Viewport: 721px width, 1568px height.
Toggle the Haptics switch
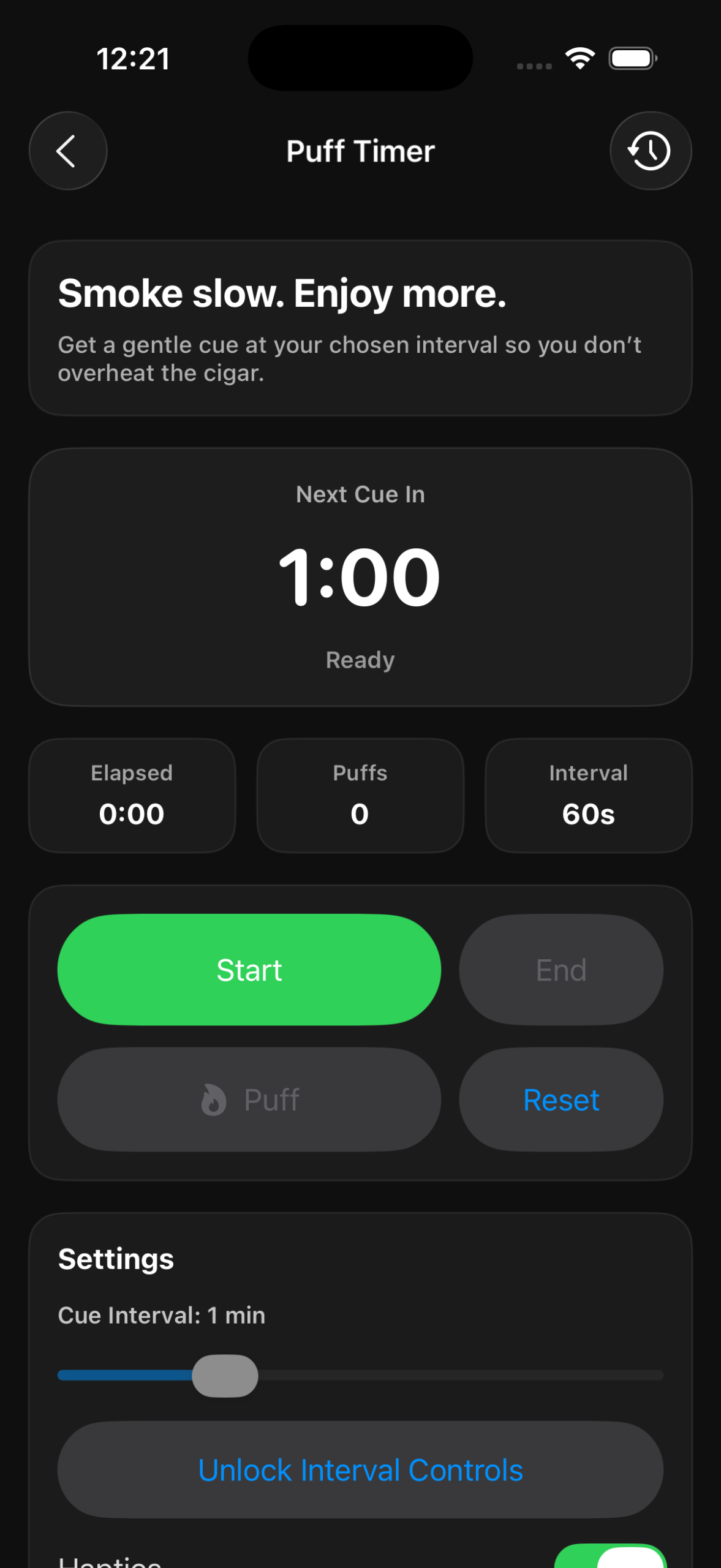(610, 1556)
